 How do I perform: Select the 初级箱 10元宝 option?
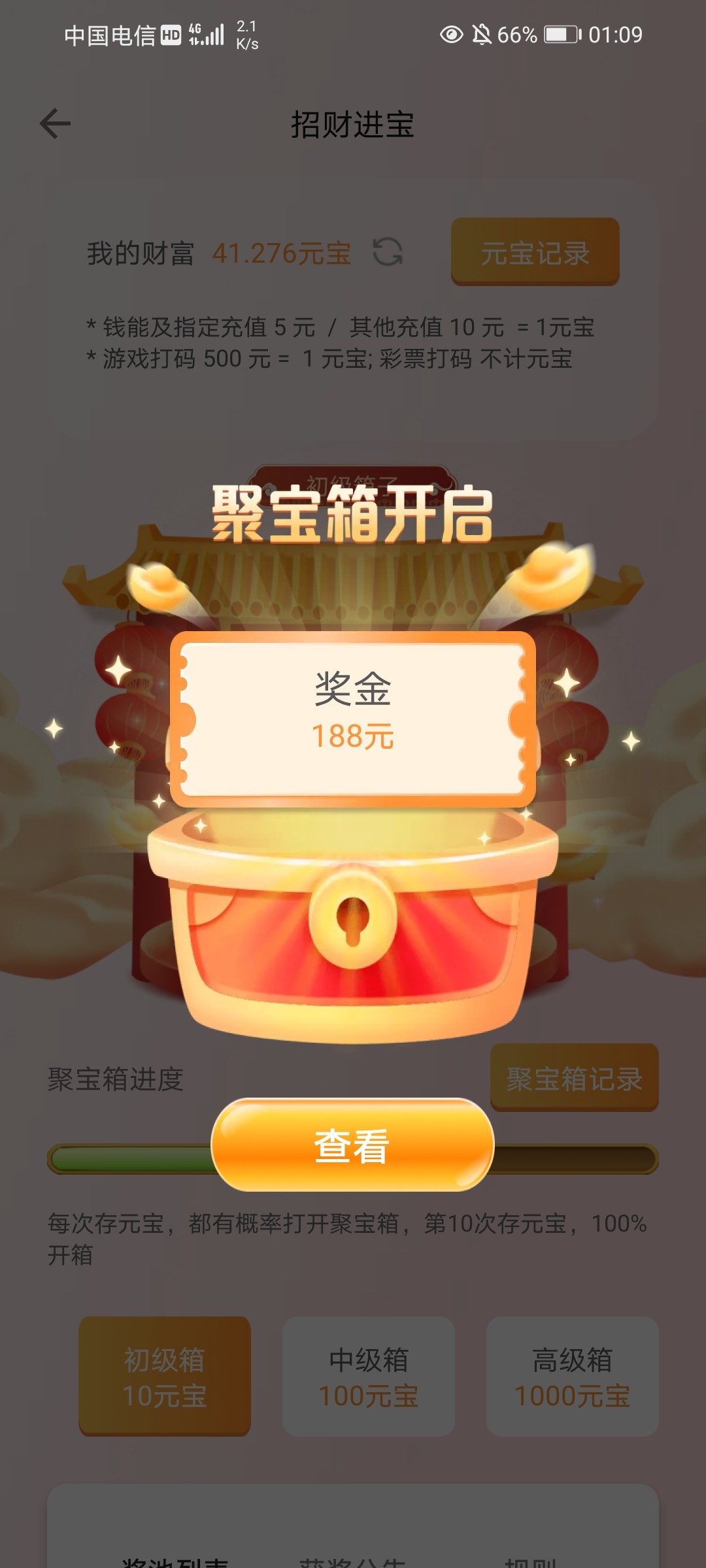(165, 1377)
